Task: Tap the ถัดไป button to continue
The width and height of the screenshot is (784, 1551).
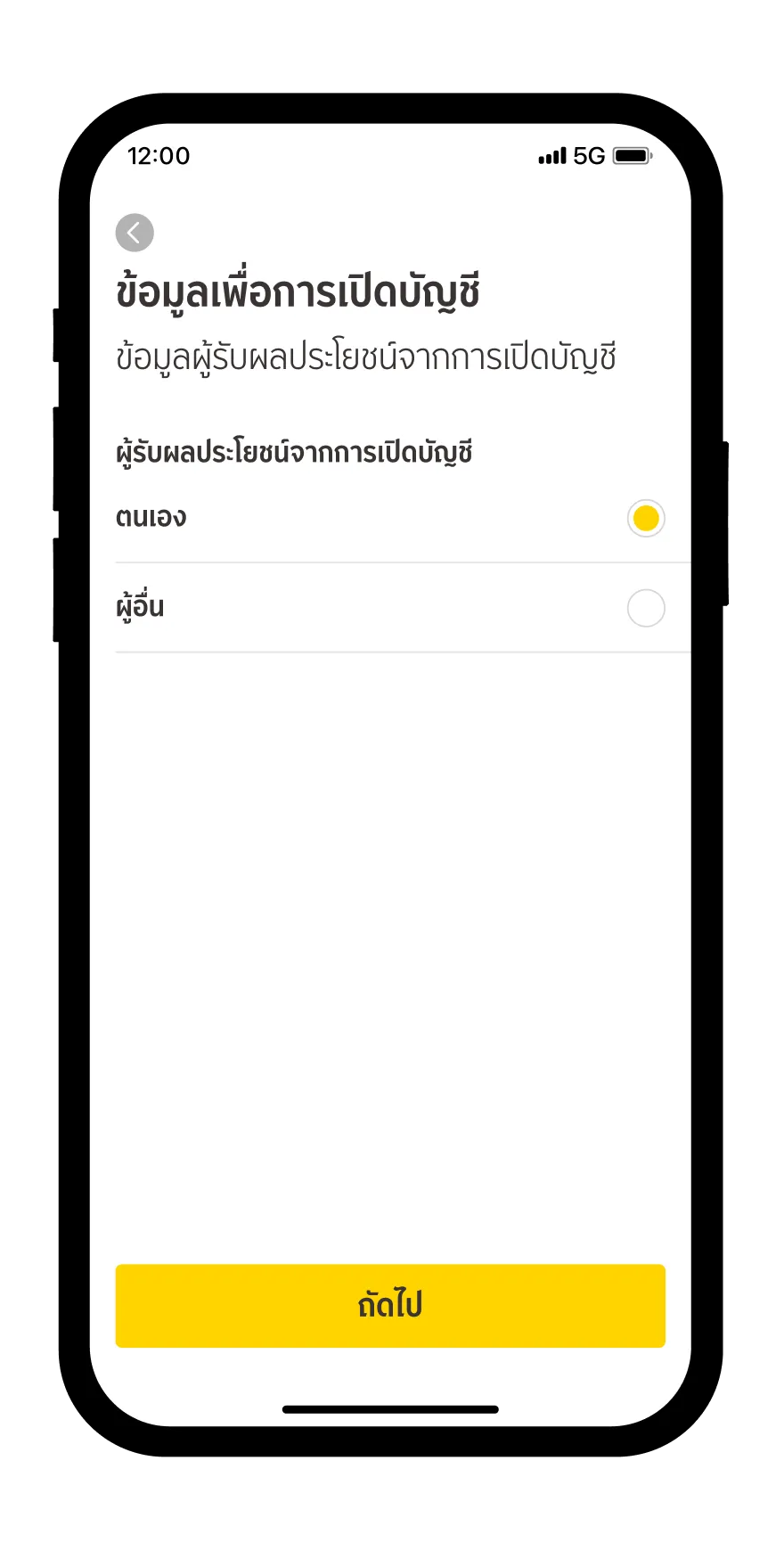Action: [390, 1305]
